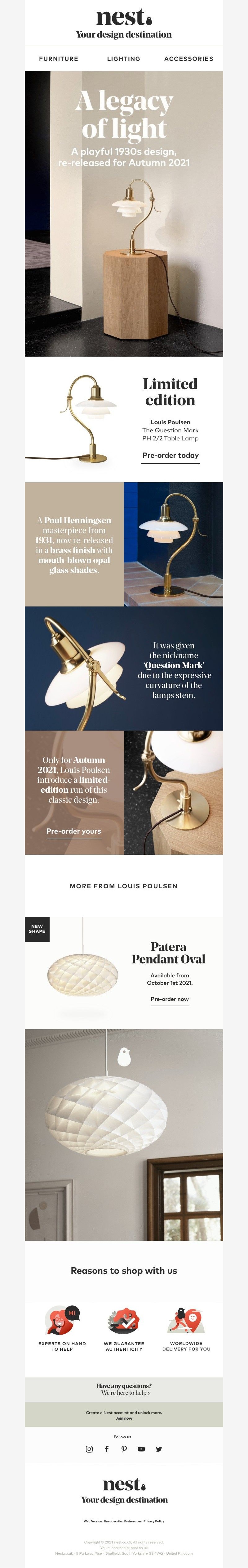The width and height of the screenshot is (248, 1568).
Task: Open Nest's Twitter profile
Action: click(x=159, y=1449)
